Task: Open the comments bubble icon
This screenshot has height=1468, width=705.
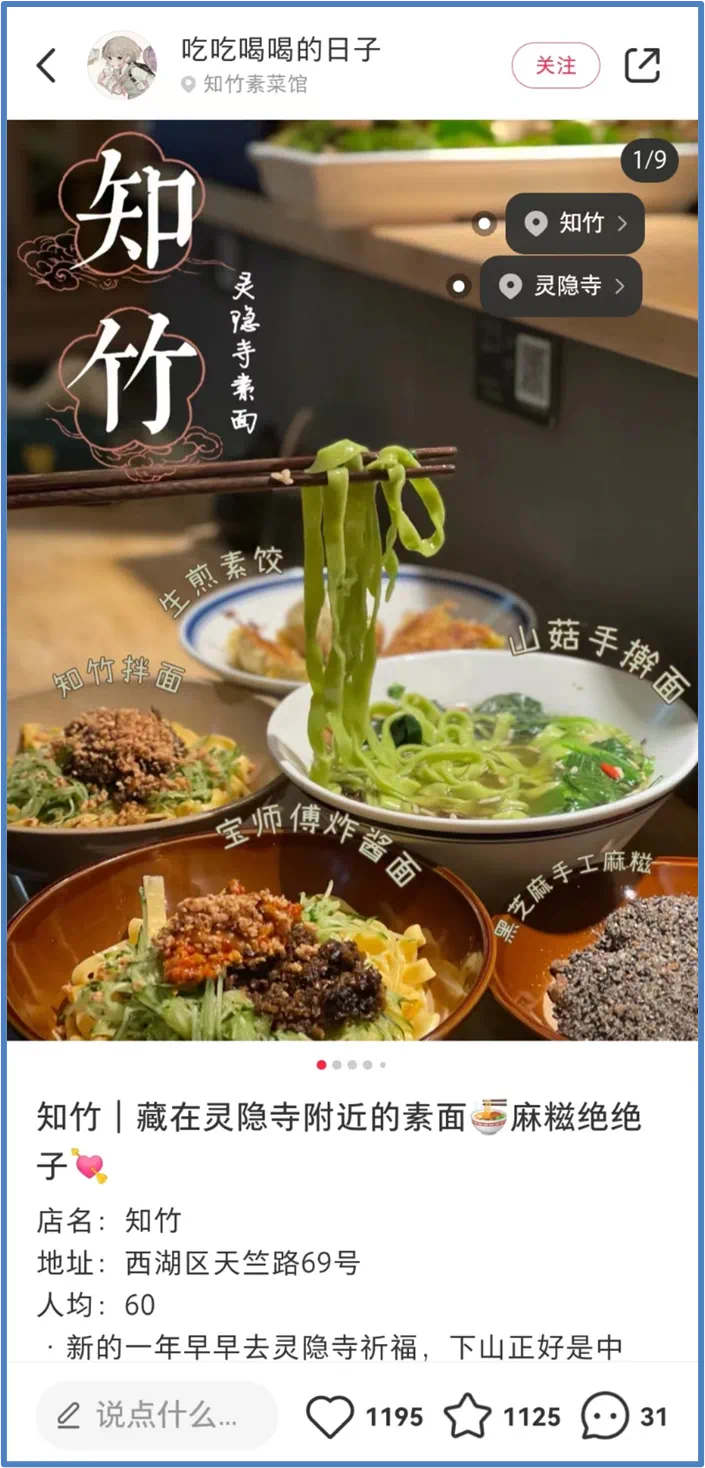Action: pos(605,1416)
